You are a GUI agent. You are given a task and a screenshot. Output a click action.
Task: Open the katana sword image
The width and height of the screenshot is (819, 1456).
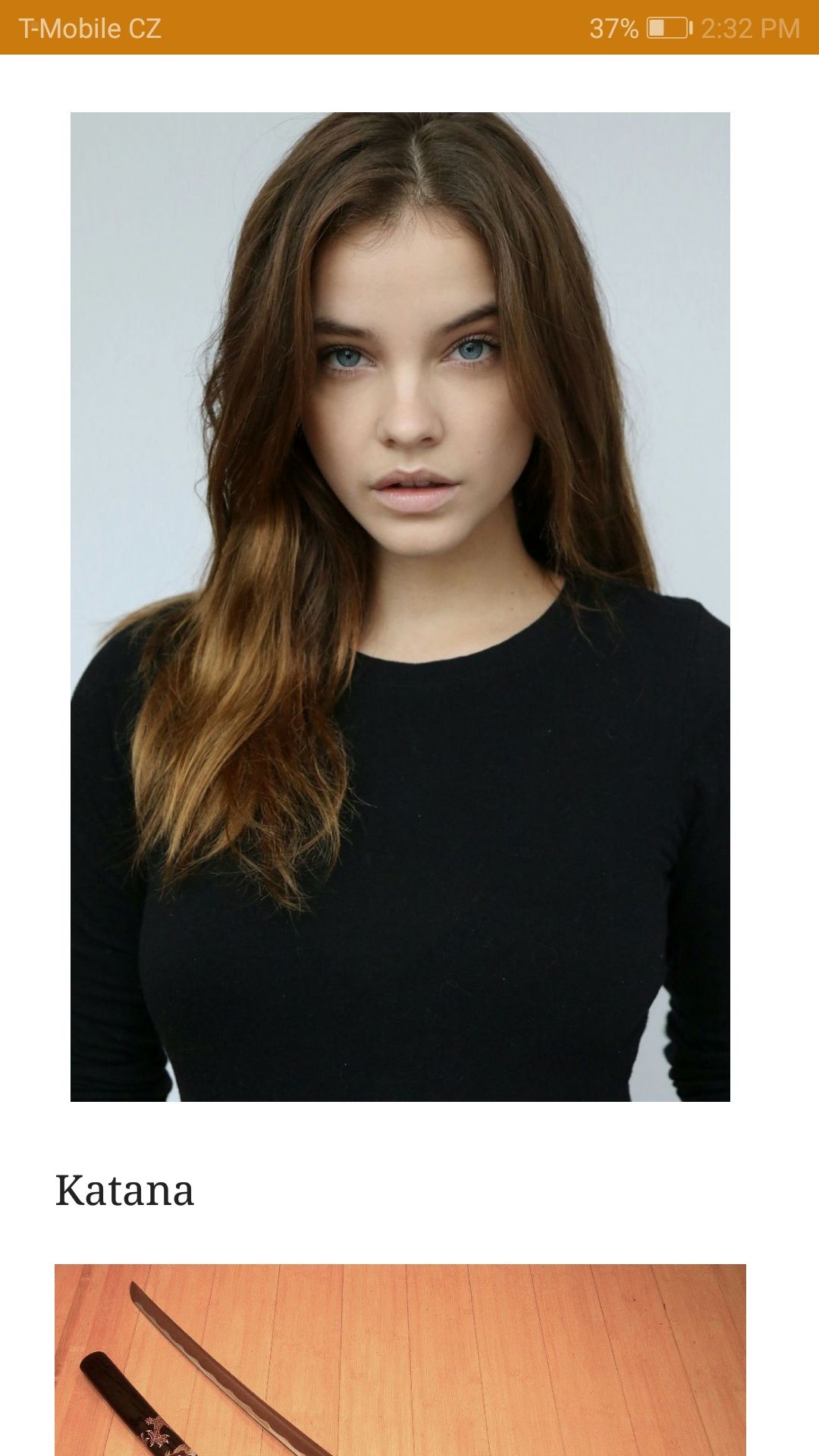pos(400,1360)
